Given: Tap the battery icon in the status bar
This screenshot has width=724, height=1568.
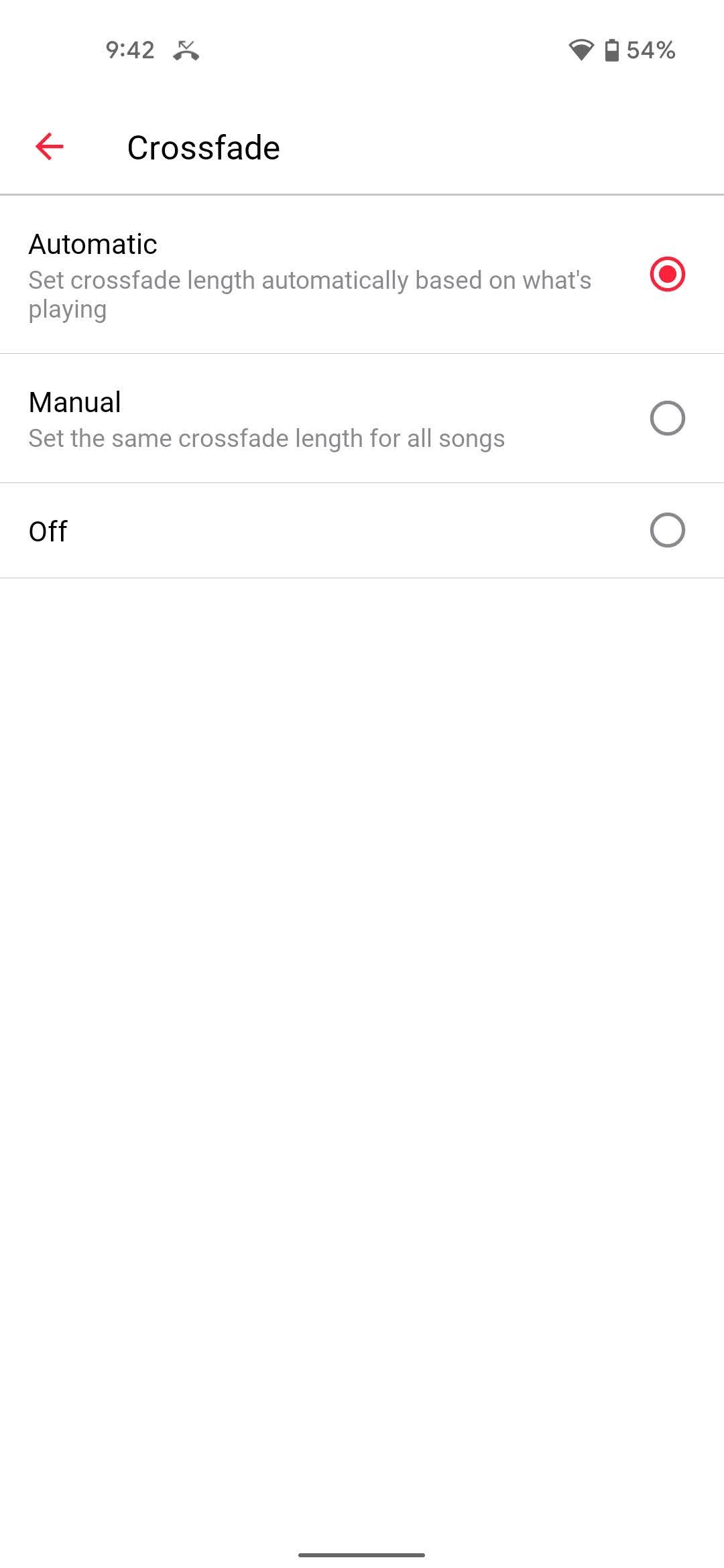Looking at the screenshot, I should click(611, 49).
